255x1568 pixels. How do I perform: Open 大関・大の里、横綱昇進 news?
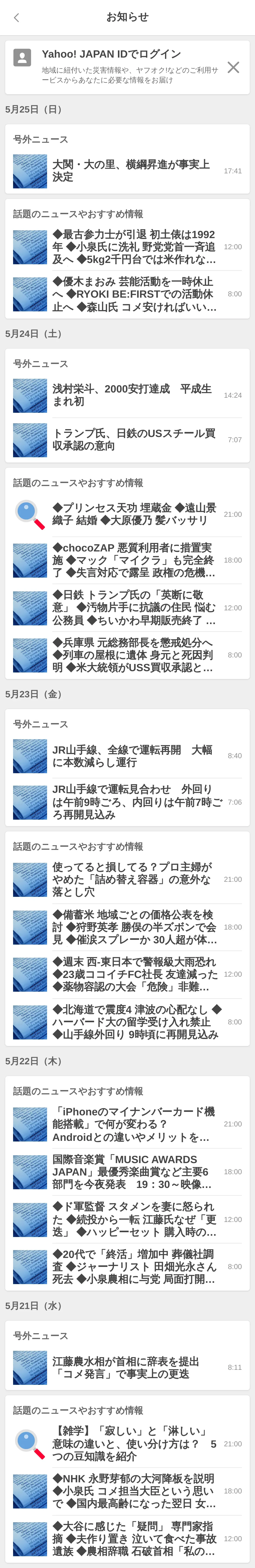click(x=131, y=171)
